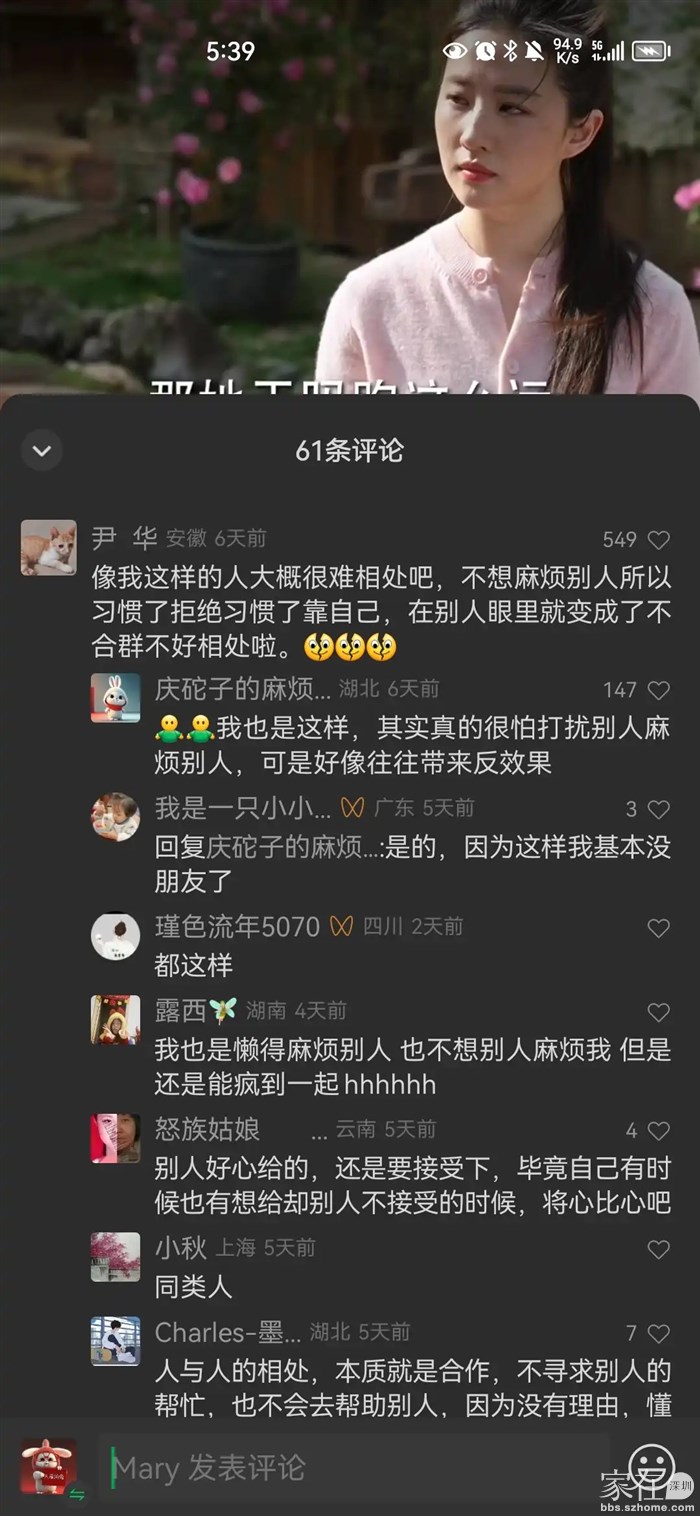Viewport: 700px width, 1516px height.
Task: Visit 小秋's profile via avatar
Action: pos(115,1256)
